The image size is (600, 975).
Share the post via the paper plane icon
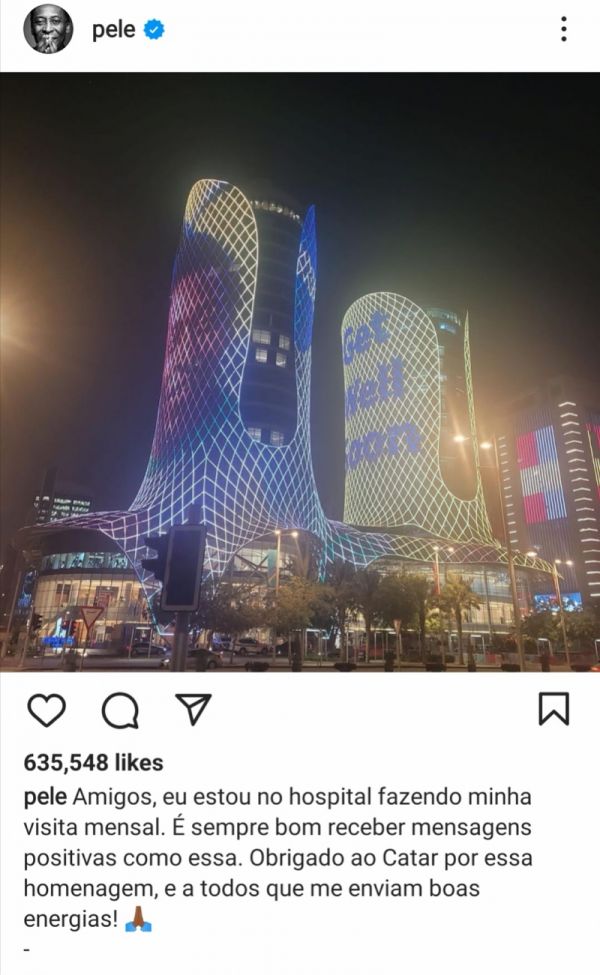coord(193,709)
